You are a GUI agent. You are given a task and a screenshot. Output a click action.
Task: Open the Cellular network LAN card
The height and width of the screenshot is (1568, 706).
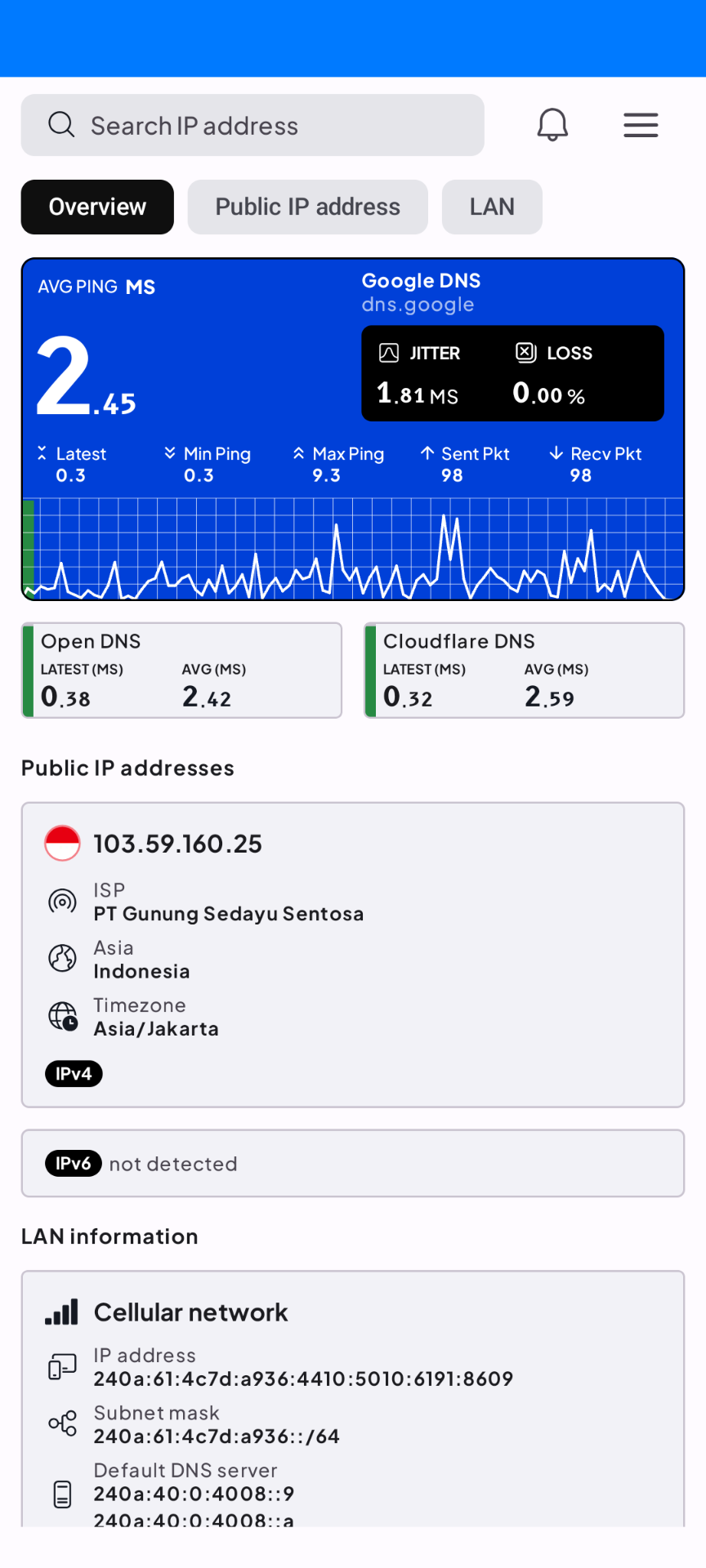[x=353, y=1396]
